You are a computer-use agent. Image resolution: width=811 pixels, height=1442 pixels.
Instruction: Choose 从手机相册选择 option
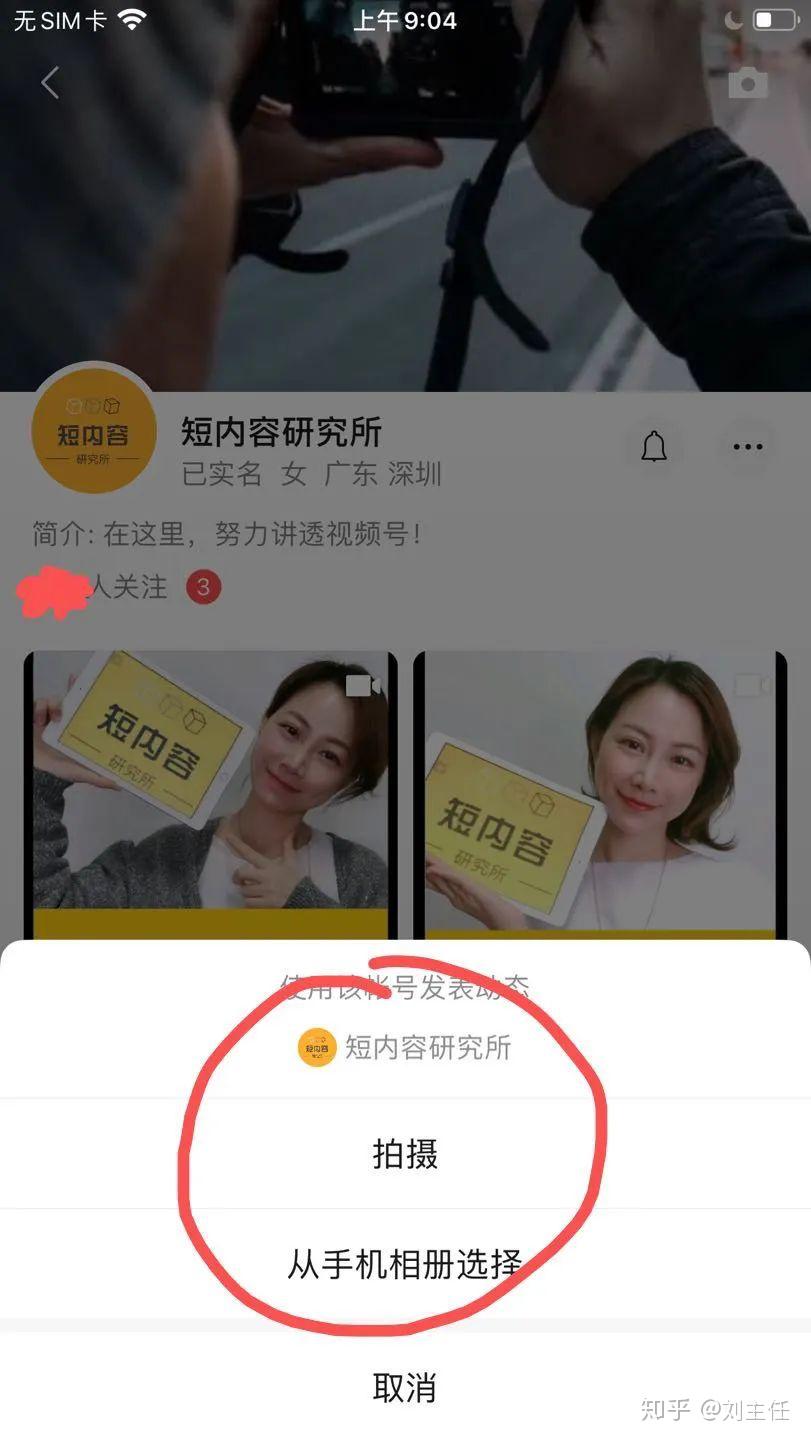(x=405, y=1264)
